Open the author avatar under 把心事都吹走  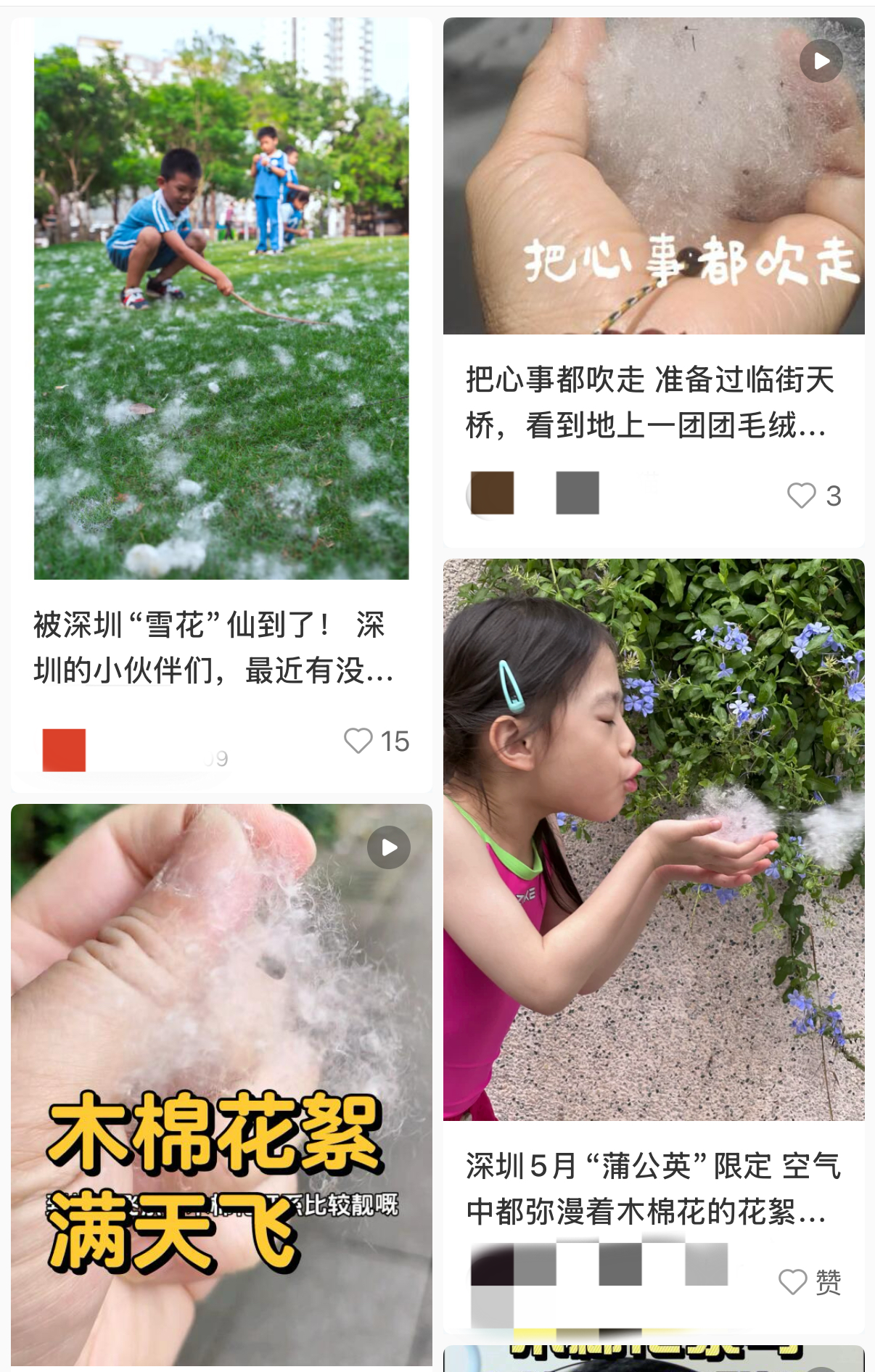(x=491, y=493)
